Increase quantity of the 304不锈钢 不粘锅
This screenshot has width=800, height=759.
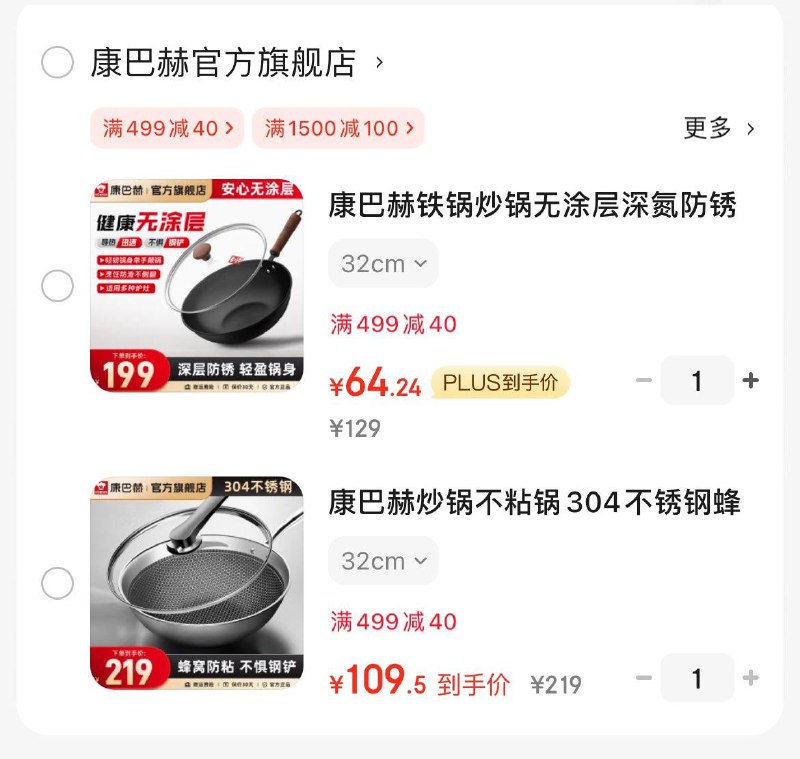pos(751,679)
